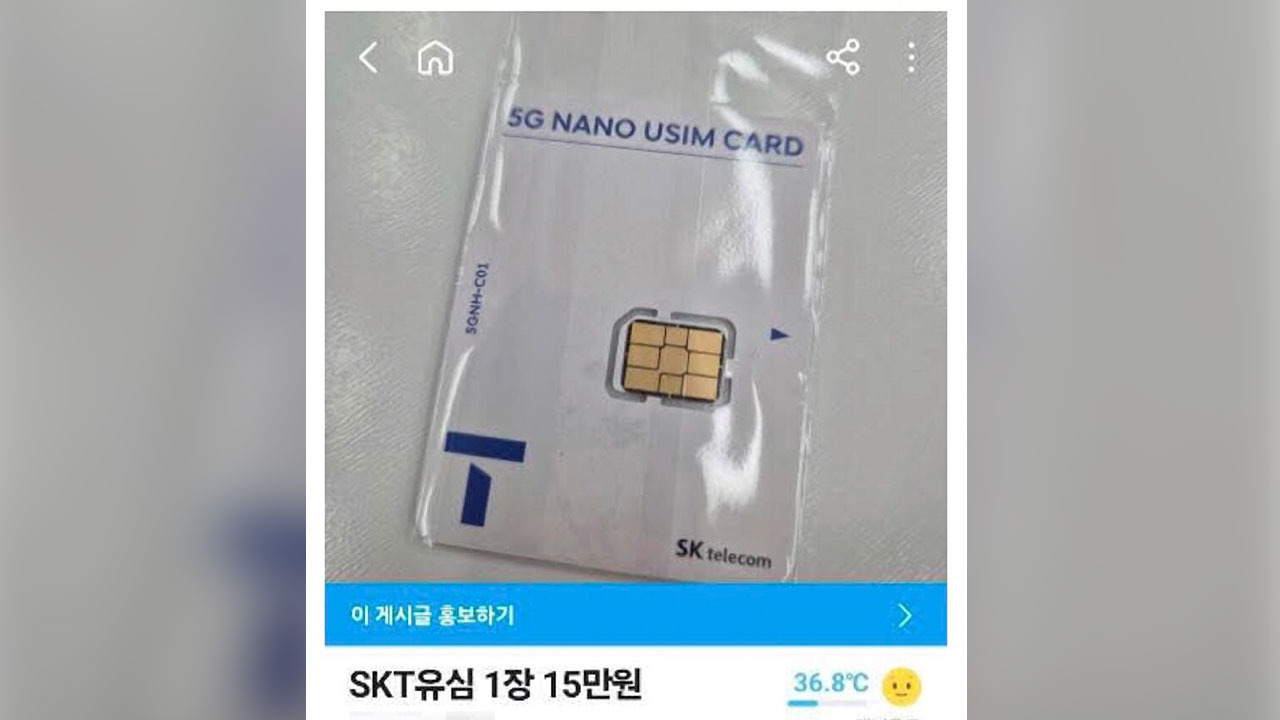Open the overflow menu
The image size is (1280, 720).
point(911,58)
